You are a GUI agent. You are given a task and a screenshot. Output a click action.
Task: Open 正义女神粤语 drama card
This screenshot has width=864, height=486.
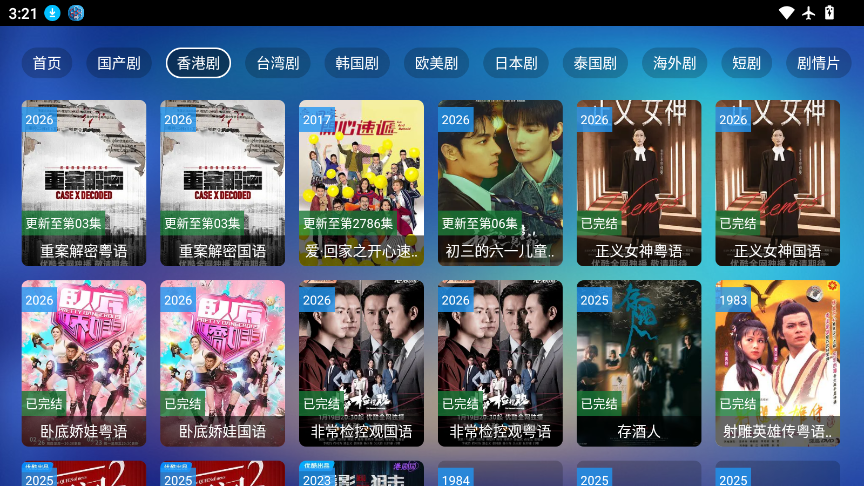point(639,182)
